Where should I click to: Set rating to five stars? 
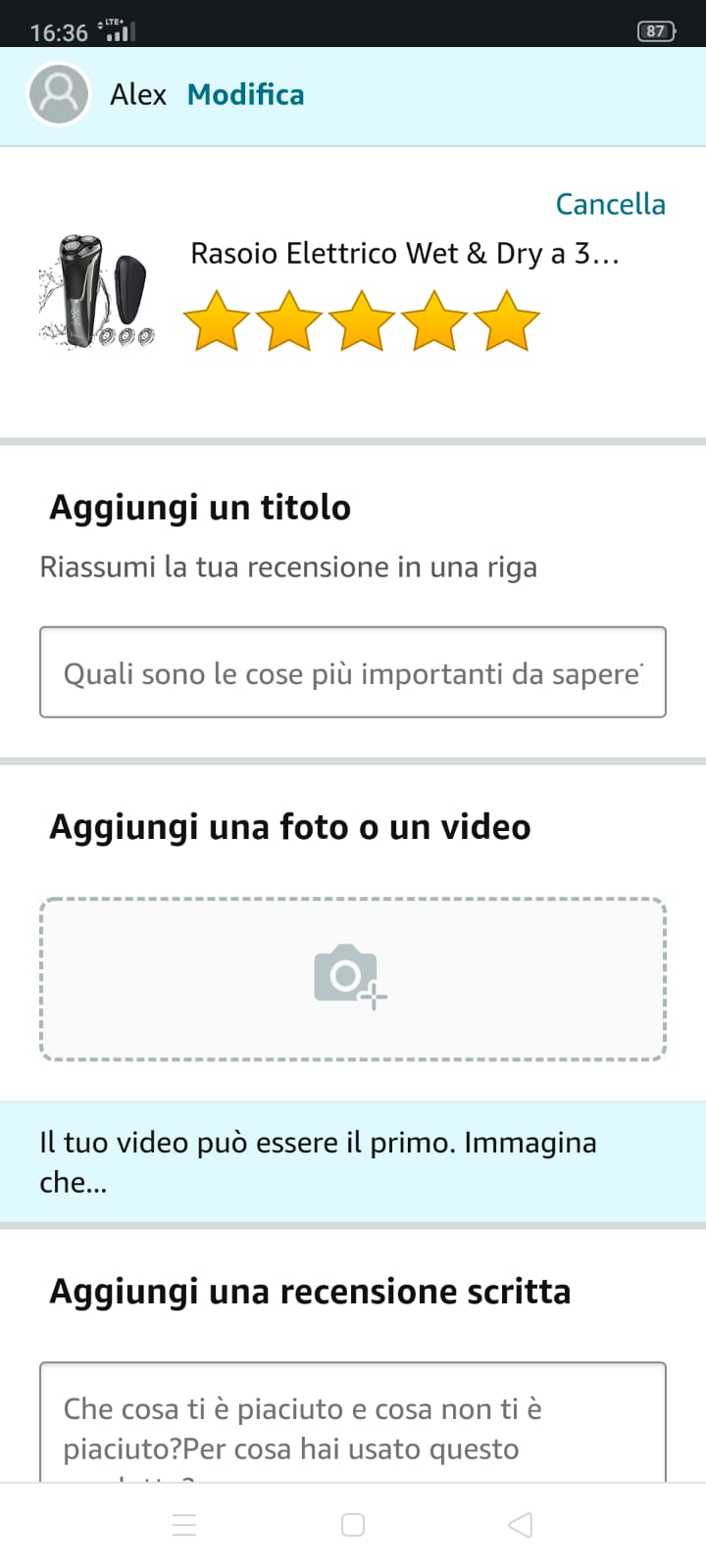[507, 321]
